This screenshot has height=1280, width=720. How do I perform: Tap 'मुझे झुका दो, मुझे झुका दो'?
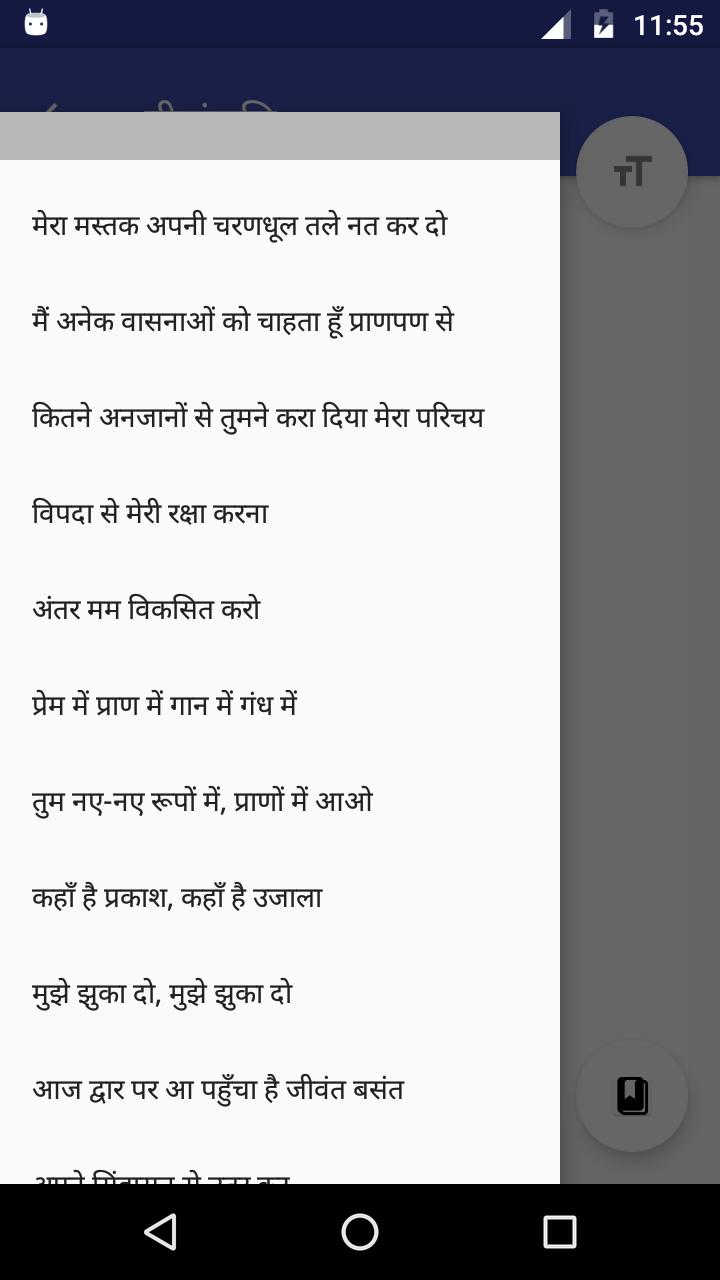point(160,993)
